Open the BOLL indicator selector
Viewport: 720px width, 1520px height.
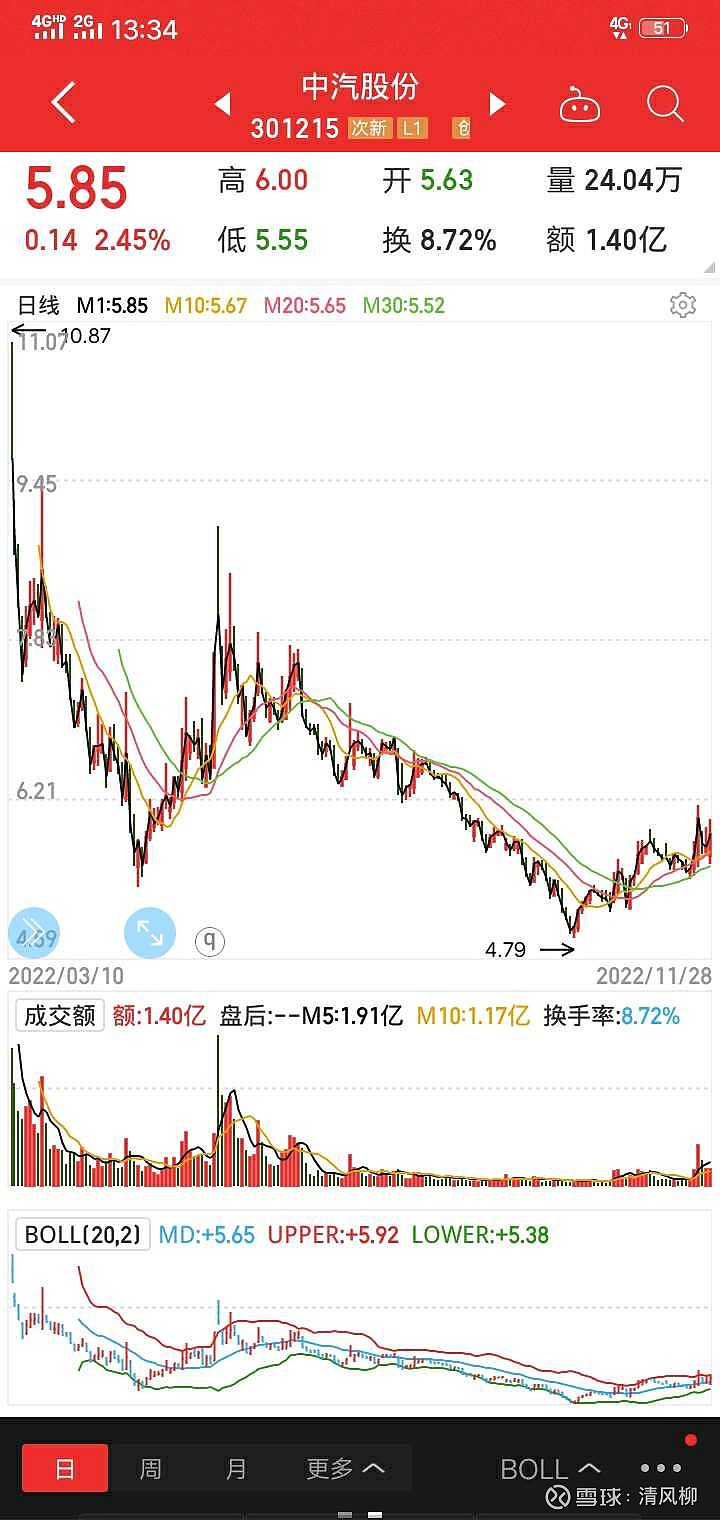(540, 1468)
